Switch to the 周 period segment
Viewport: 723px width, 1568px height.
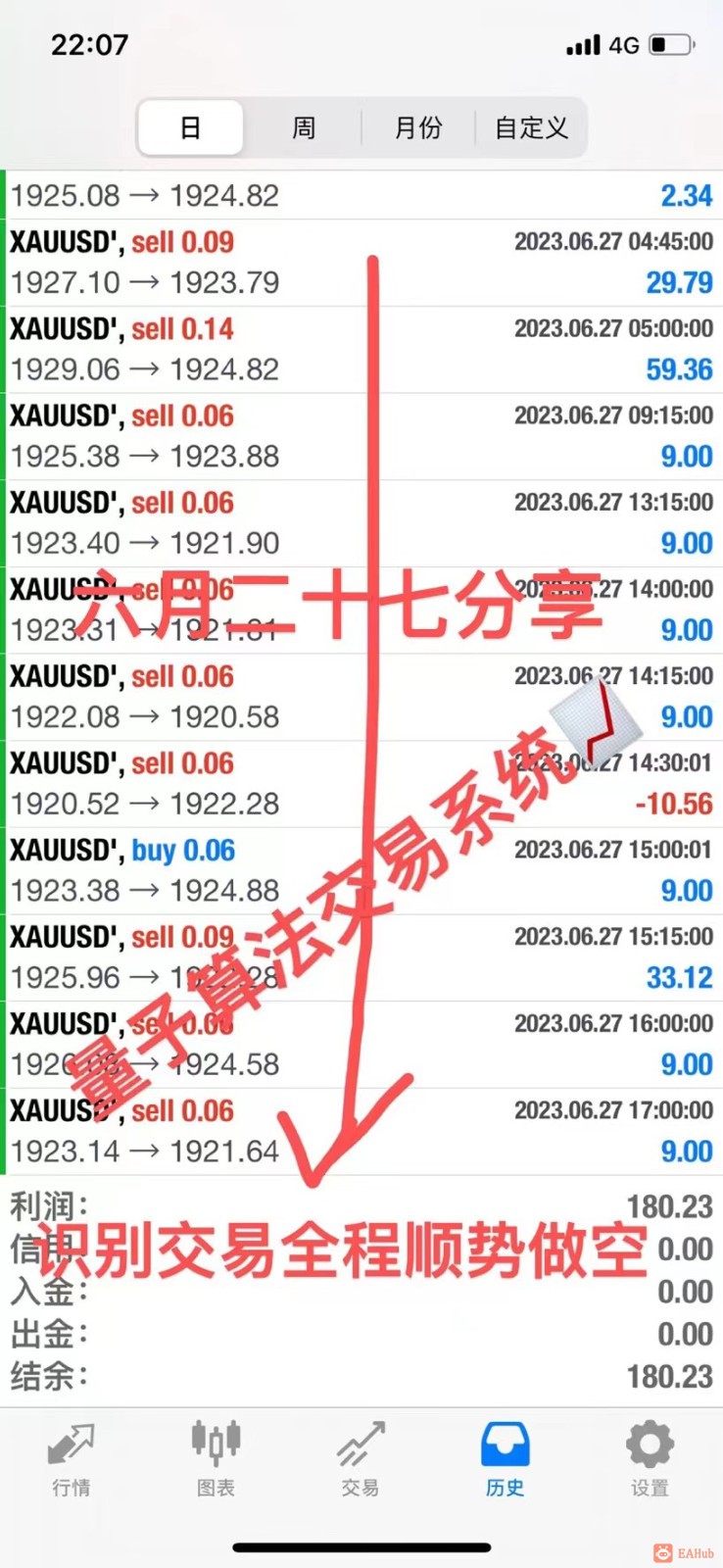point(304,127)
